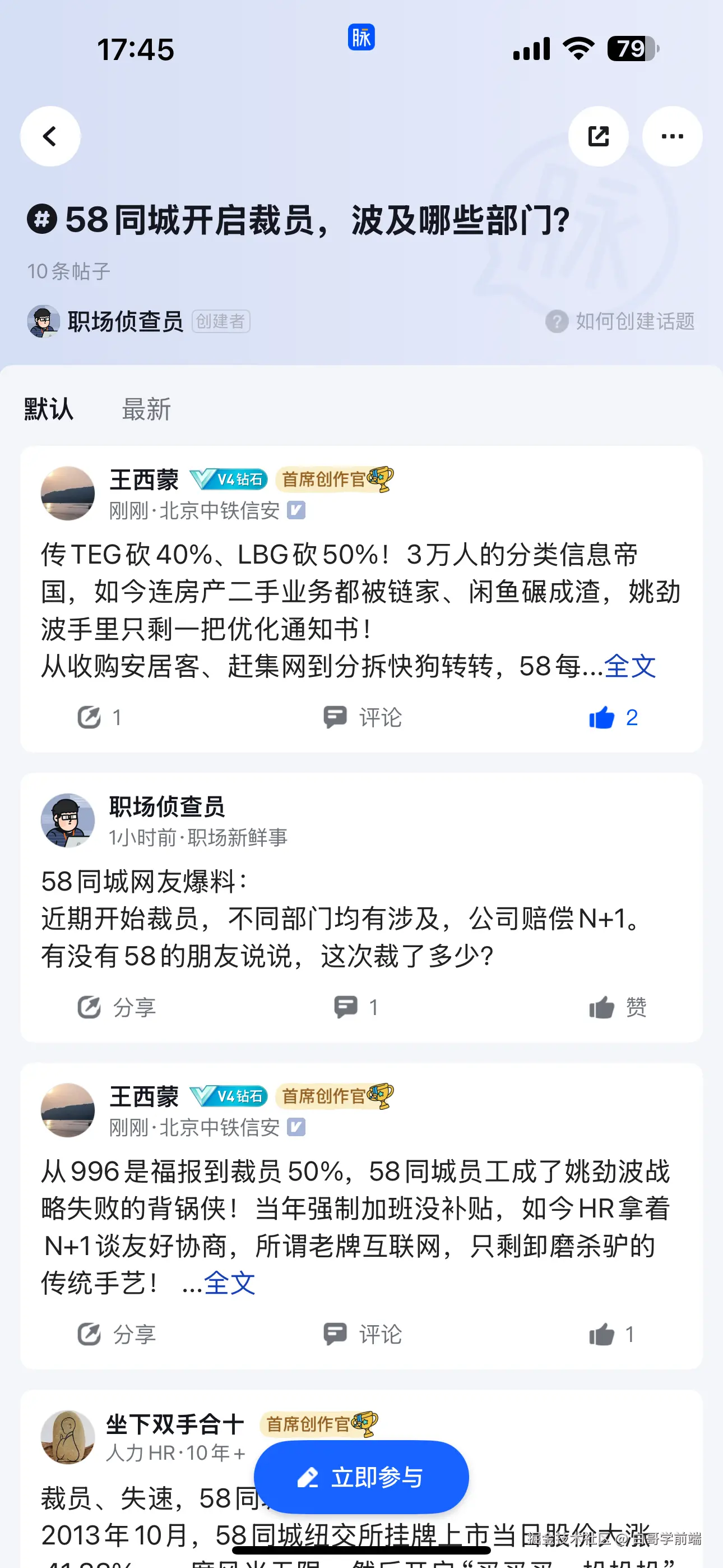The height and width of the screenshot is (1568, 723).
Task: Open 坐下双手合十's profile avatar
Action: 68,1437
